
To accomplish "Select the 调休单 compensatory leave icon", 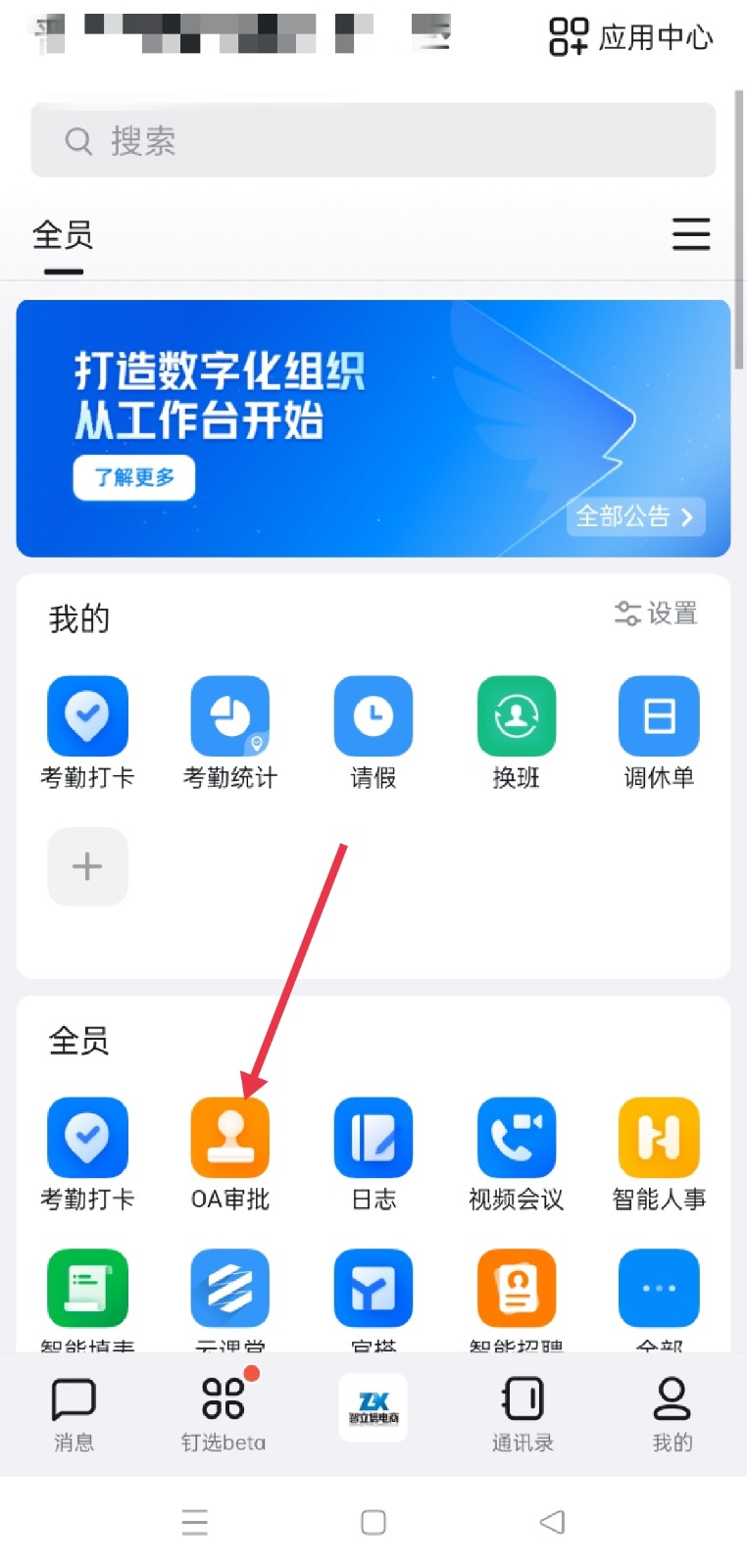I will tap(658, 715).
